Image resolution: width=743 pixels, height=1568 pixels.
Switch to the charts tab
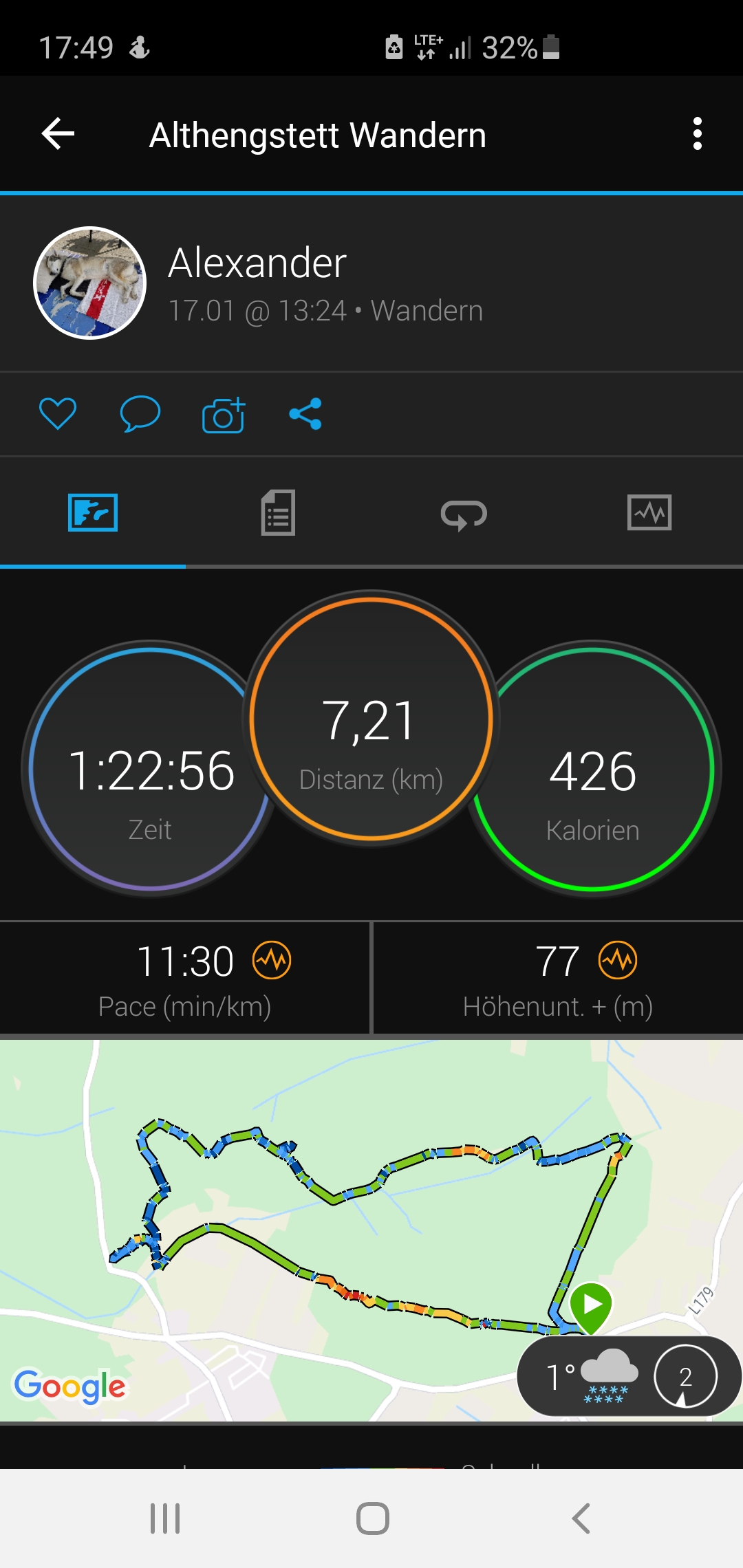[x=649, y=513]
